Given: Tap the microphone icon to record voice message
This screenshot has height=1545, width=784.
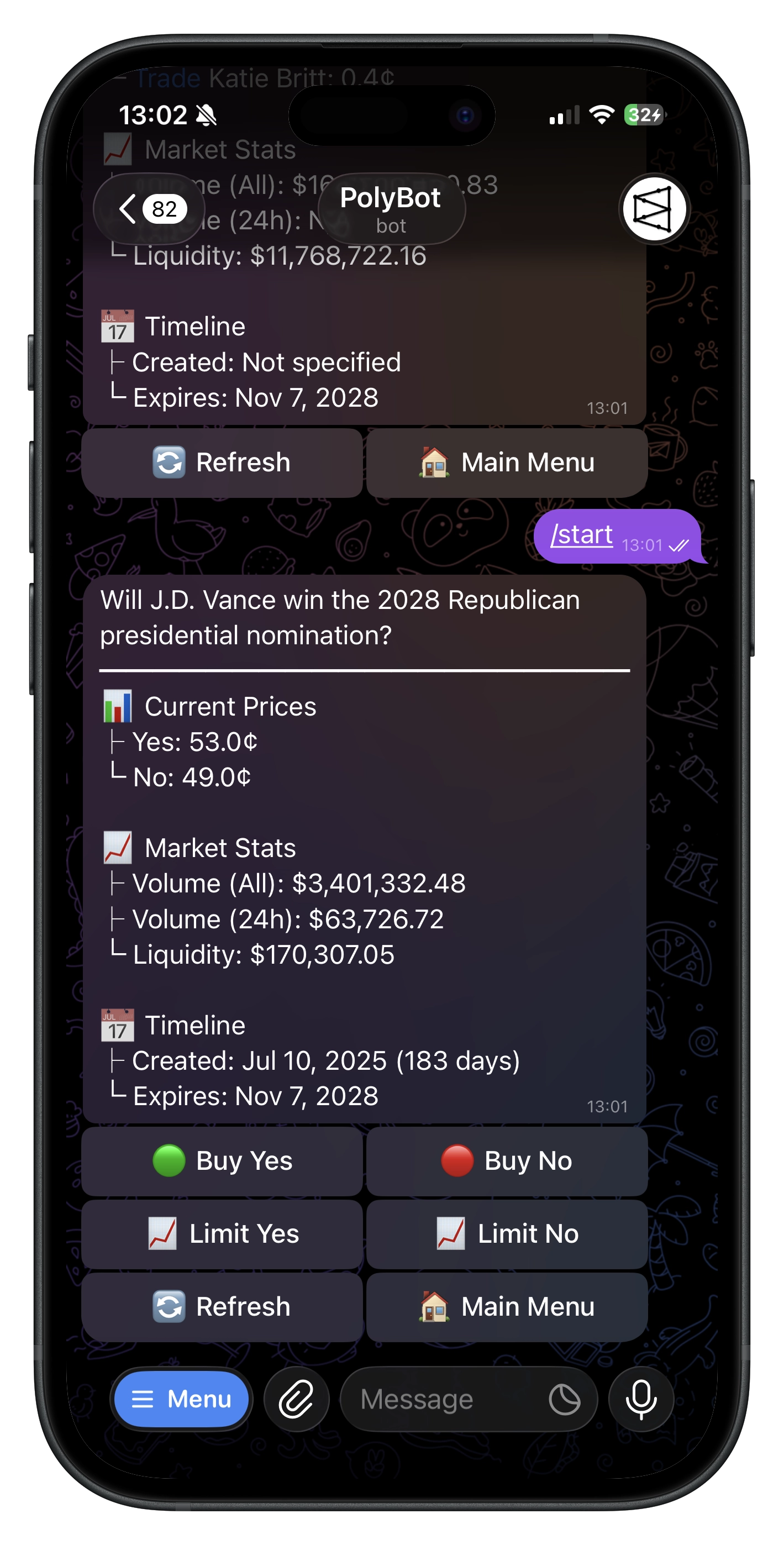Looking at the screenshot, I should tap(640, 1399).
